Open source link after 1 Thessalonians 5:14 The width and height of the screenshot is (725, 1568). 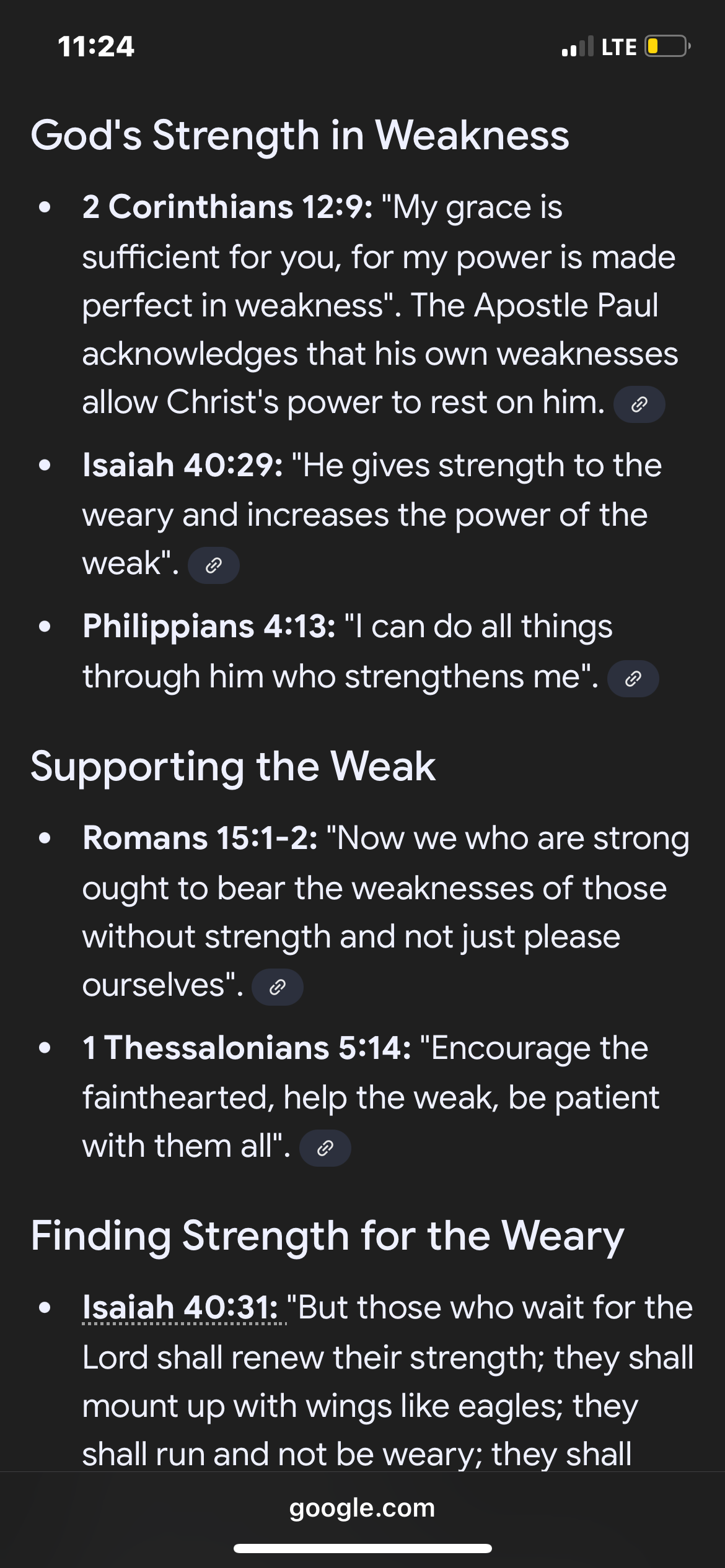(x=325, y=1148)
